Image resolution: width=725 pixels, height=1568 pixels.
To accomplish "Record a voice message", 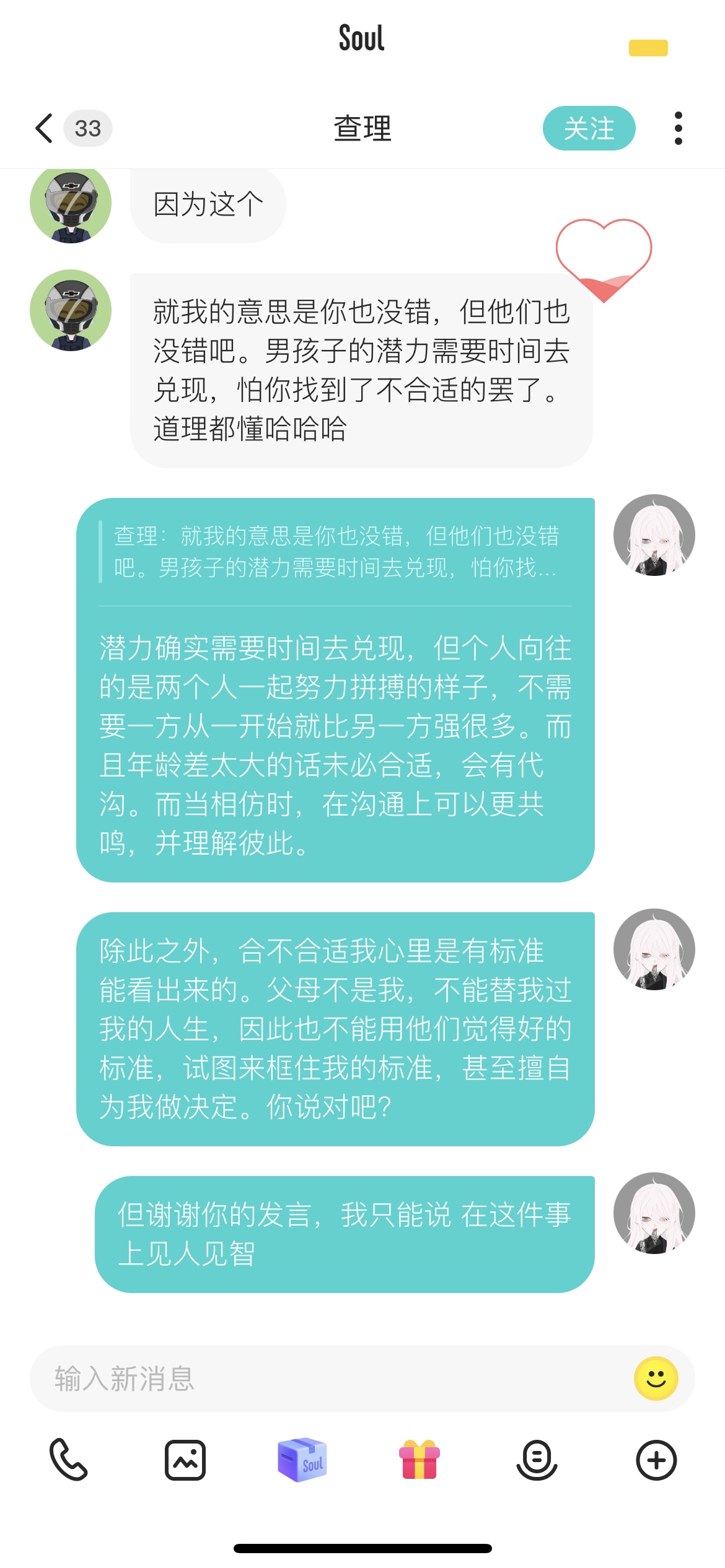I will coord(537,1460).
